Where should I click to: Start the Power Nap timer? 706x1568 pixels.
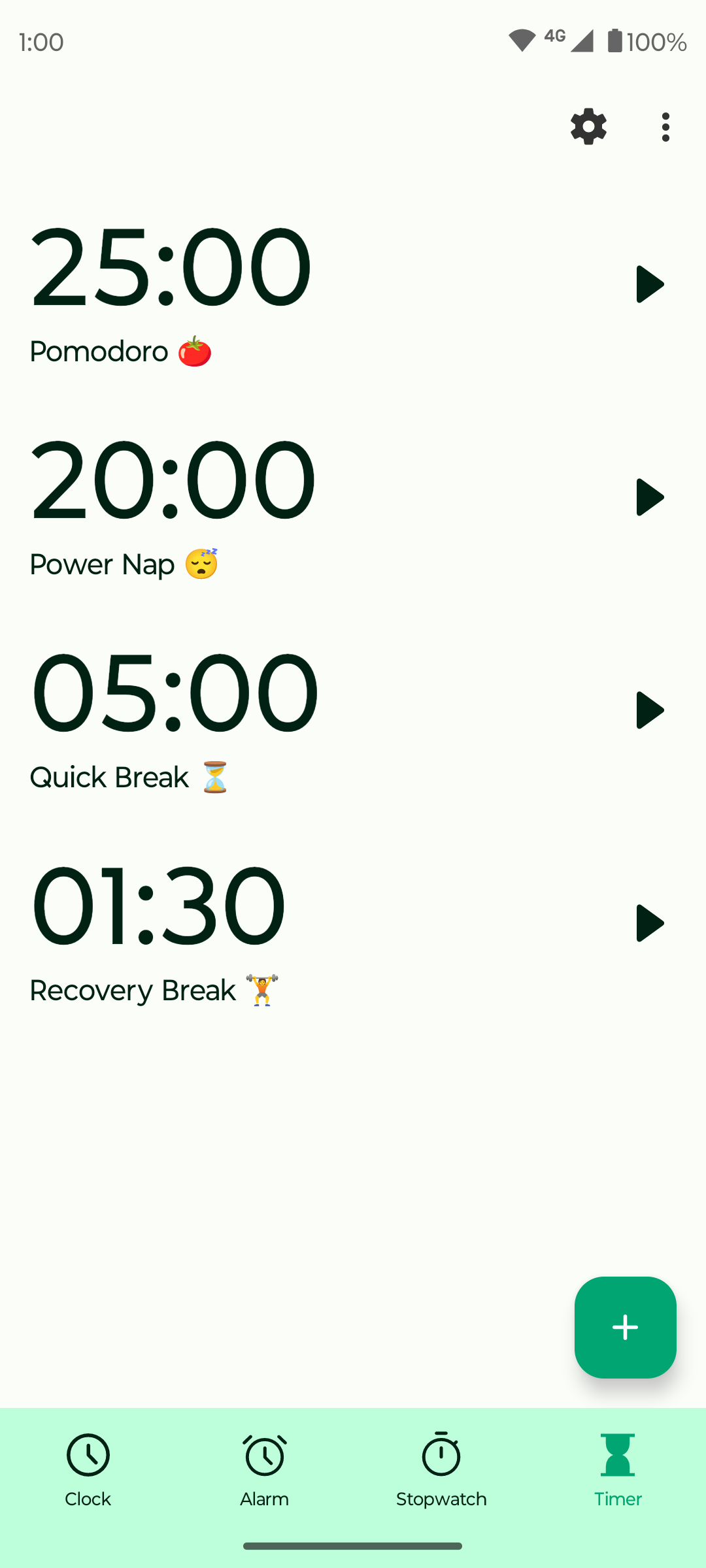point(650,497)
